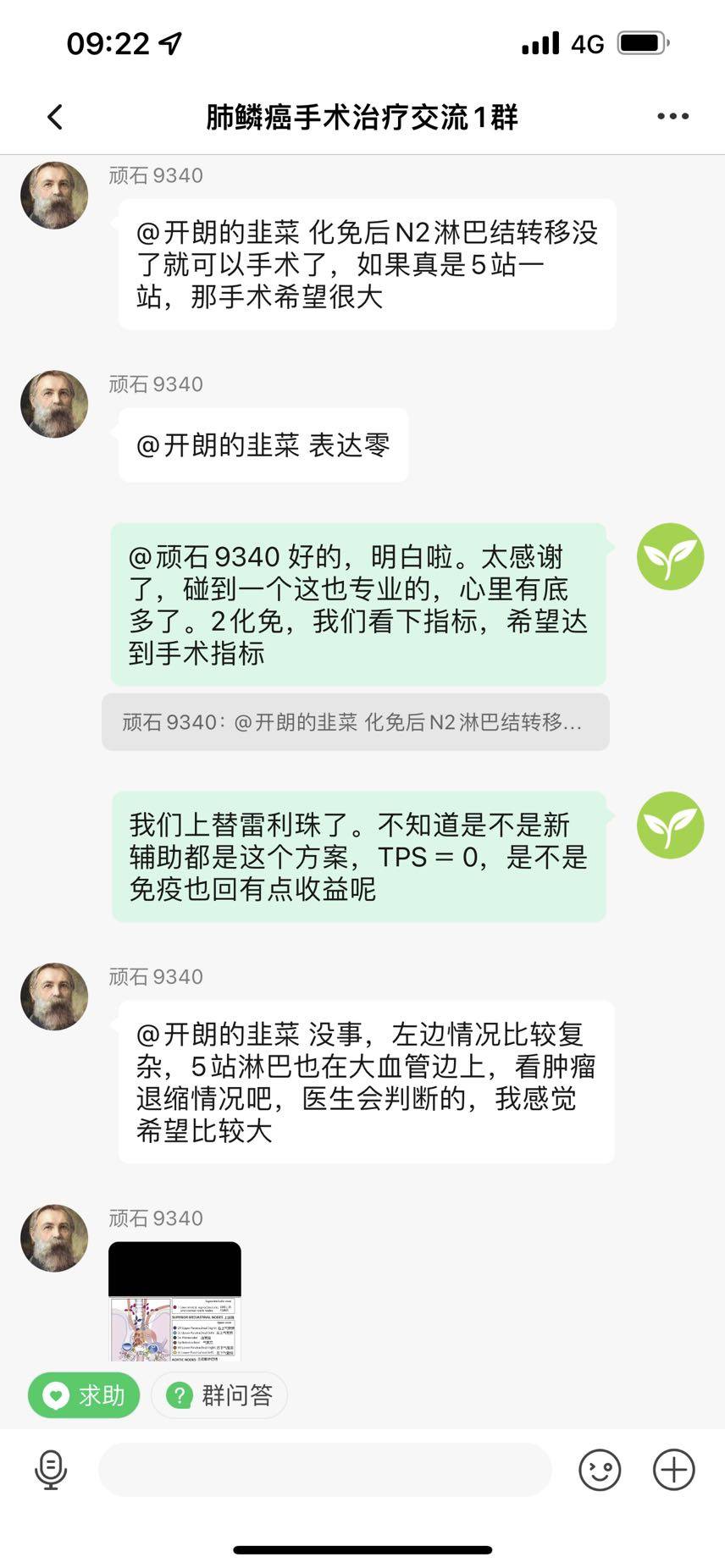View 顽石9340's profile from the 表达零 message
Viewport: 725px width, 1568px height.
click(54, 404)
